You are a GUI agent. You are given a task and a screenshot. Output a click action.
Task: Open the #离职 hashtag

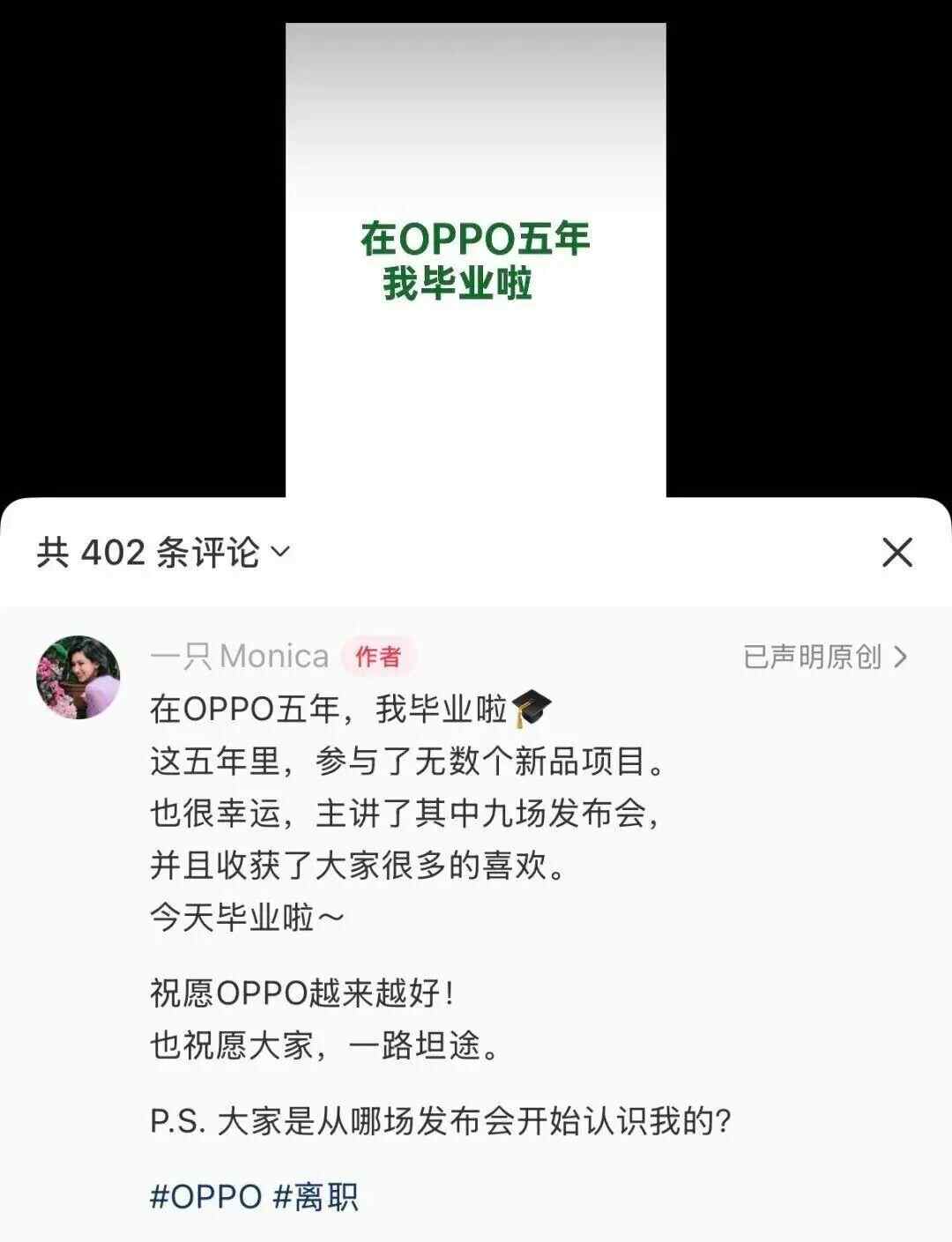316,1196
